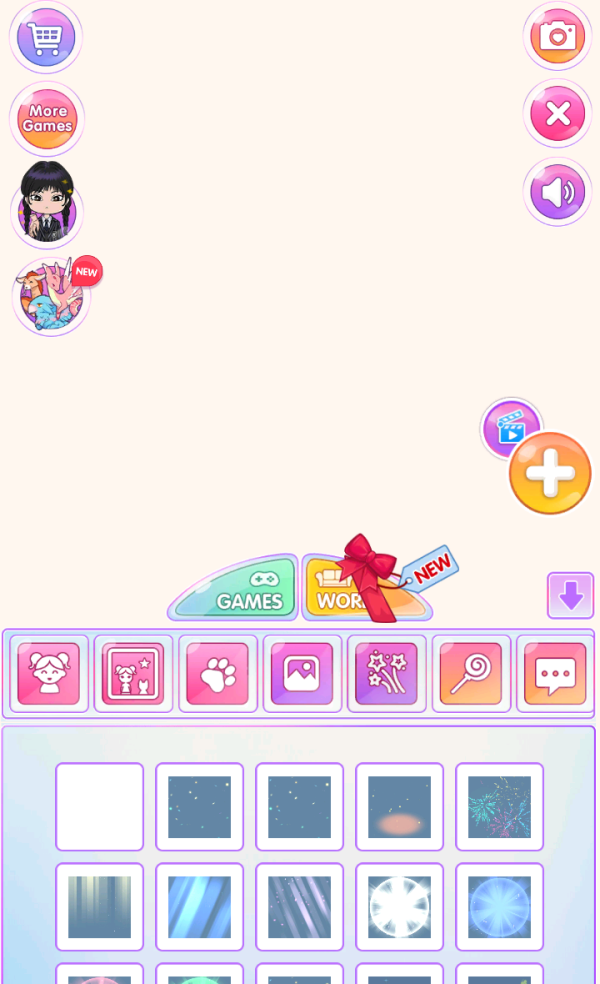600x984 pixels.
Task: Take a screenshot with the camera icon
Action: click(557, 36)
